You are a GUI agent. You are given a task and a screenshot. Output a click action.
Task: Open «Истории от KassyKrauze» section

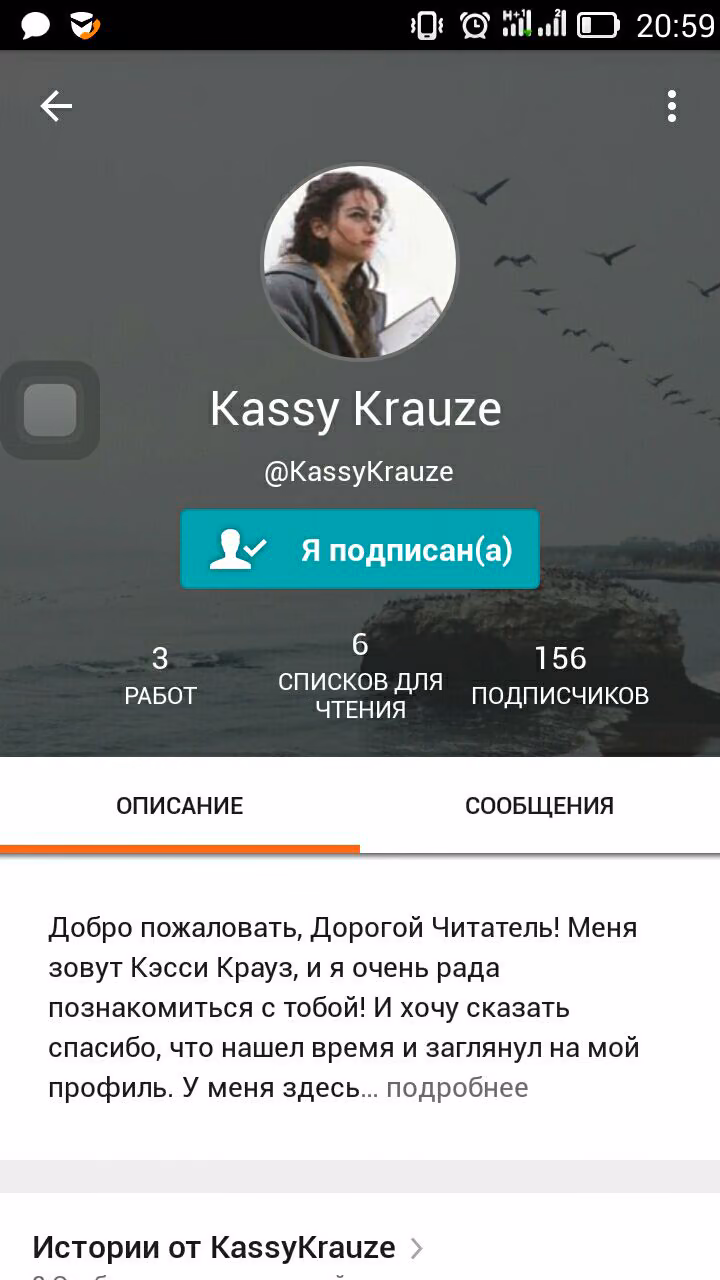click(x=228, y=1248)
